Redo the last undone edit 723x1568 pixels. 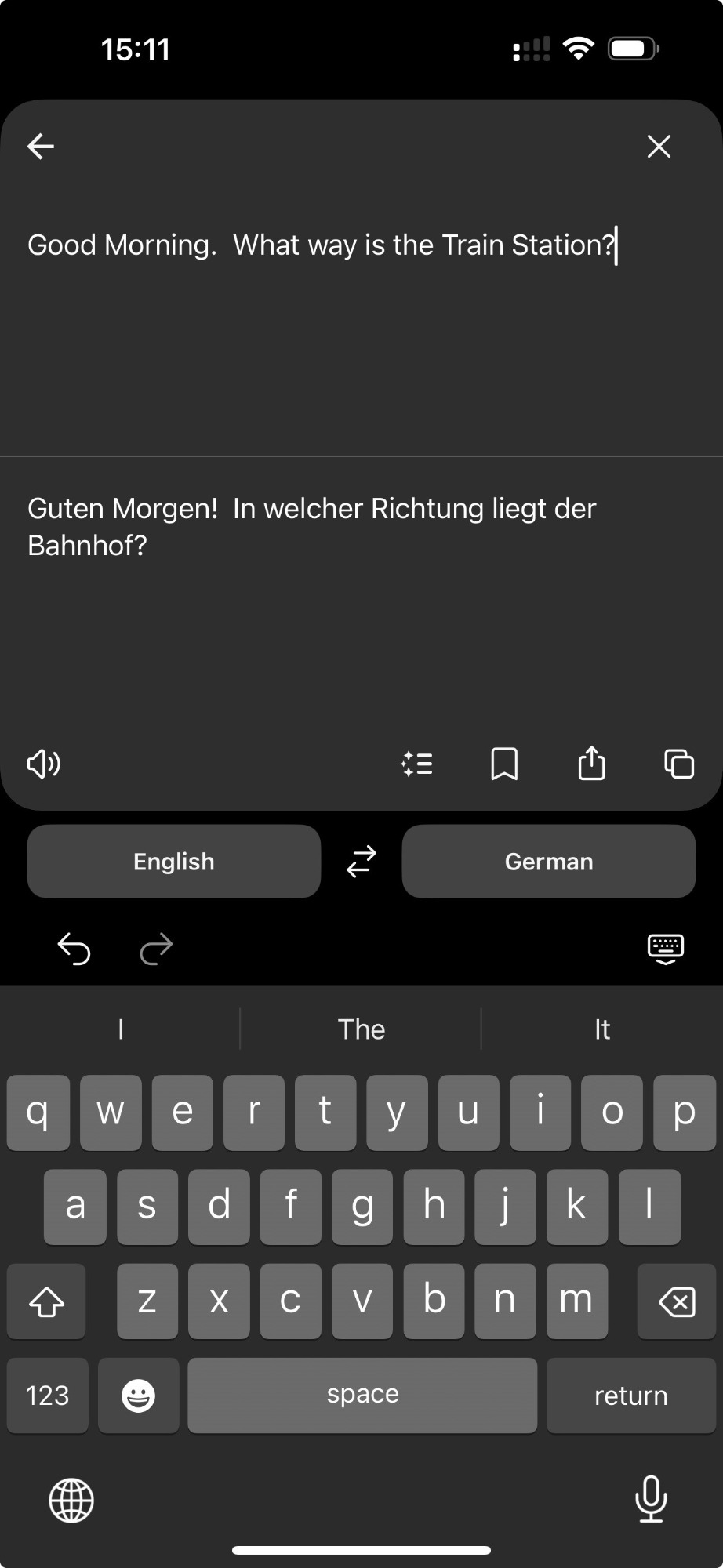[x=156, y=949]
